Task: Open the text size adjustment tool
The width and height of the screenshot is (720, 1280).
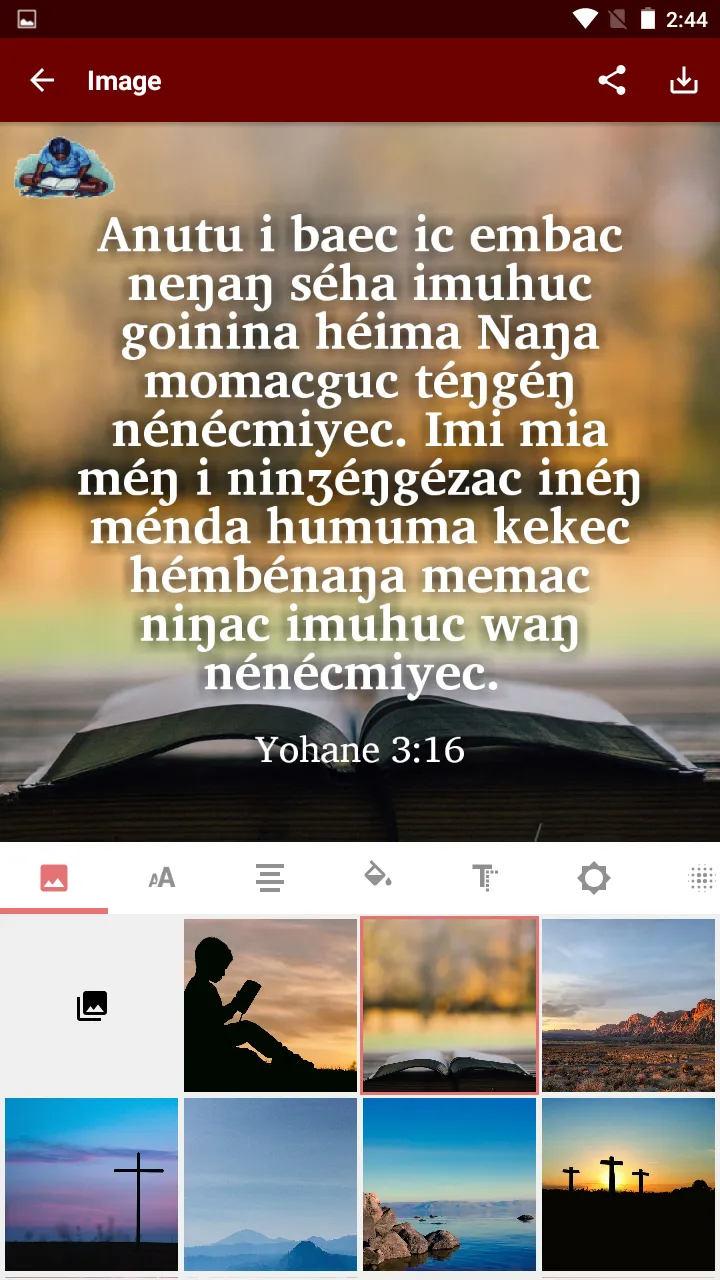Action: pos(485,877)
